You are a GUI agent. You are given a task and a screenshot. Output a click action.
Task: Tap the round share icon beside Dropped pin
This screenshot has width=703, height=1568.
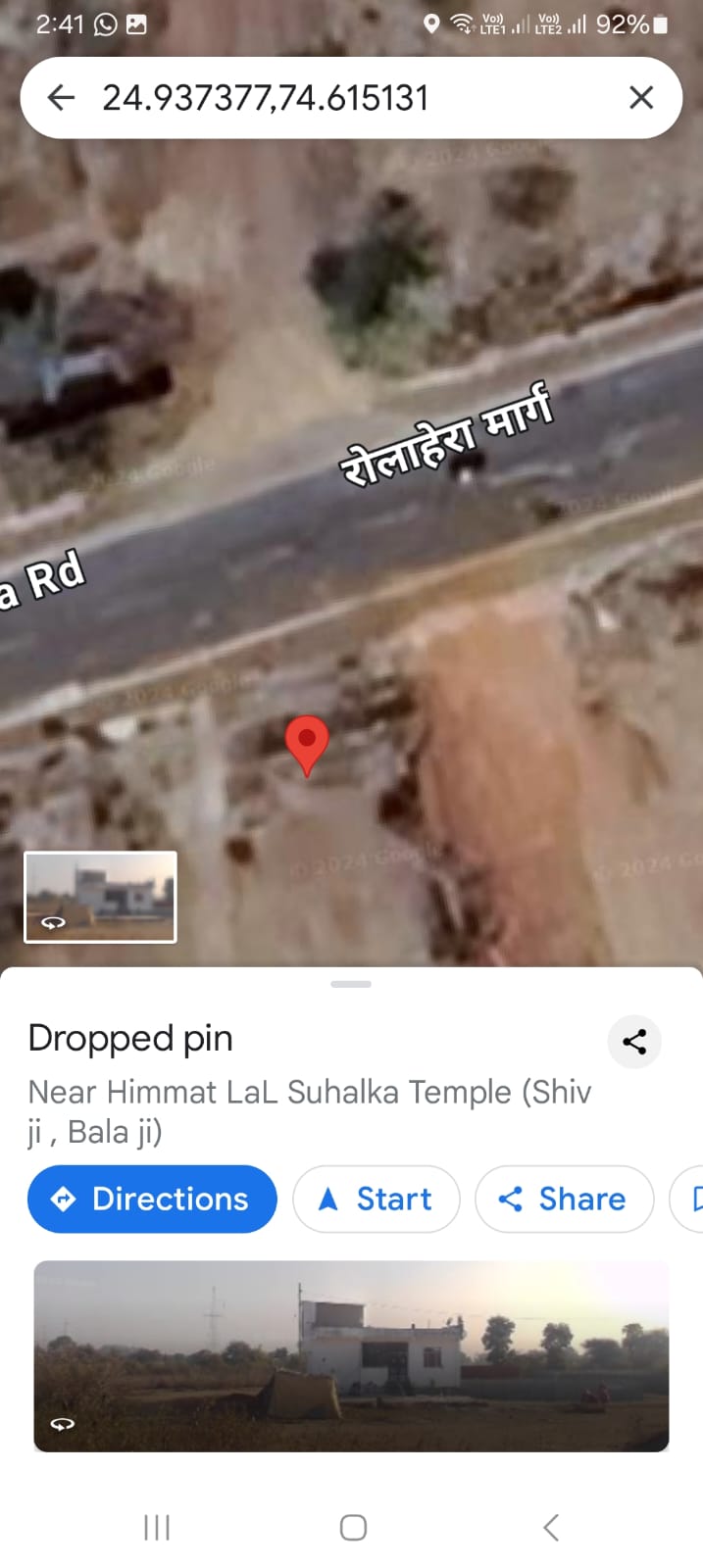point(634,1041)
